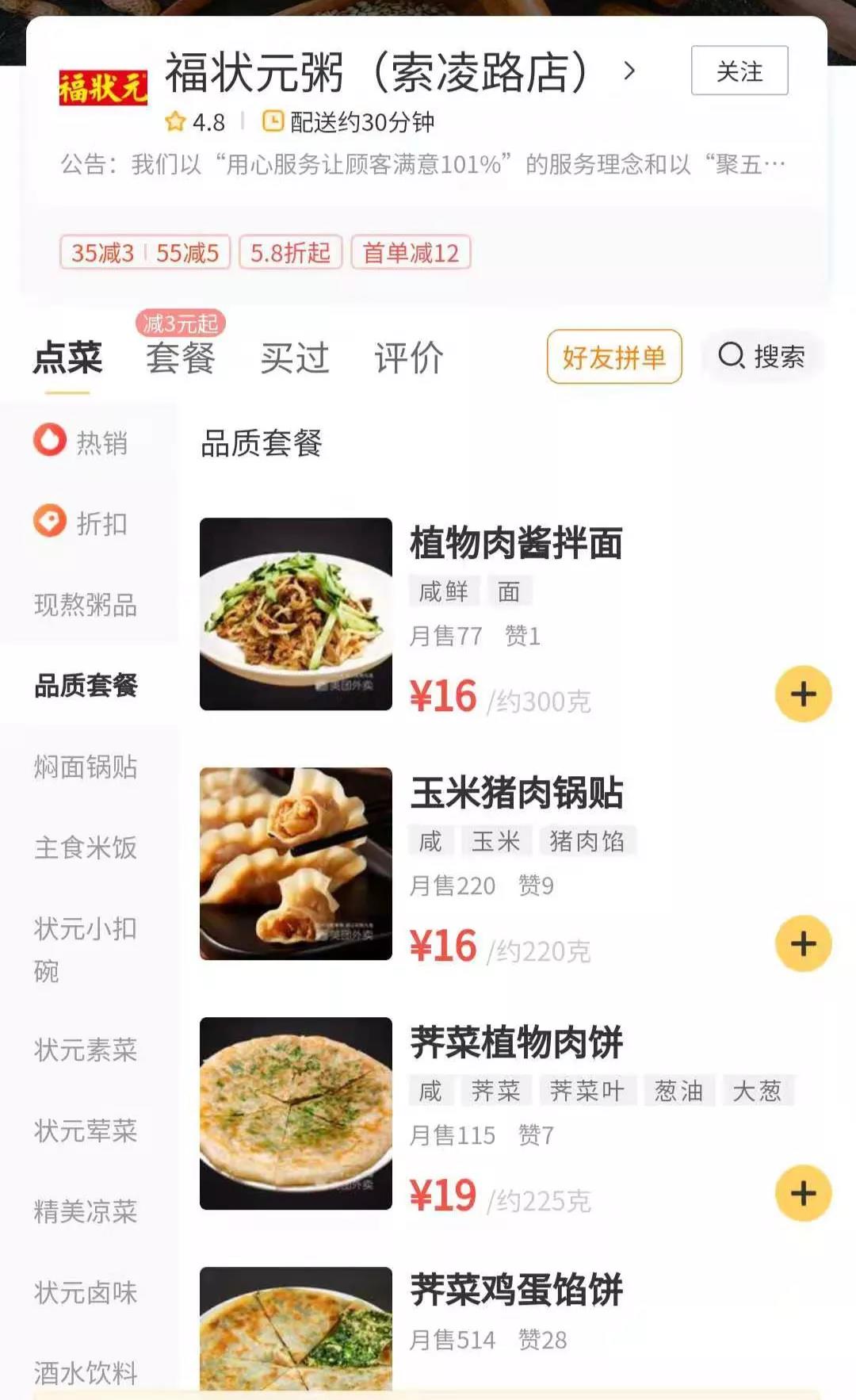View the 首单减12 coupon details
Viewport: 856px width, 1400px height.
(411, 253)
